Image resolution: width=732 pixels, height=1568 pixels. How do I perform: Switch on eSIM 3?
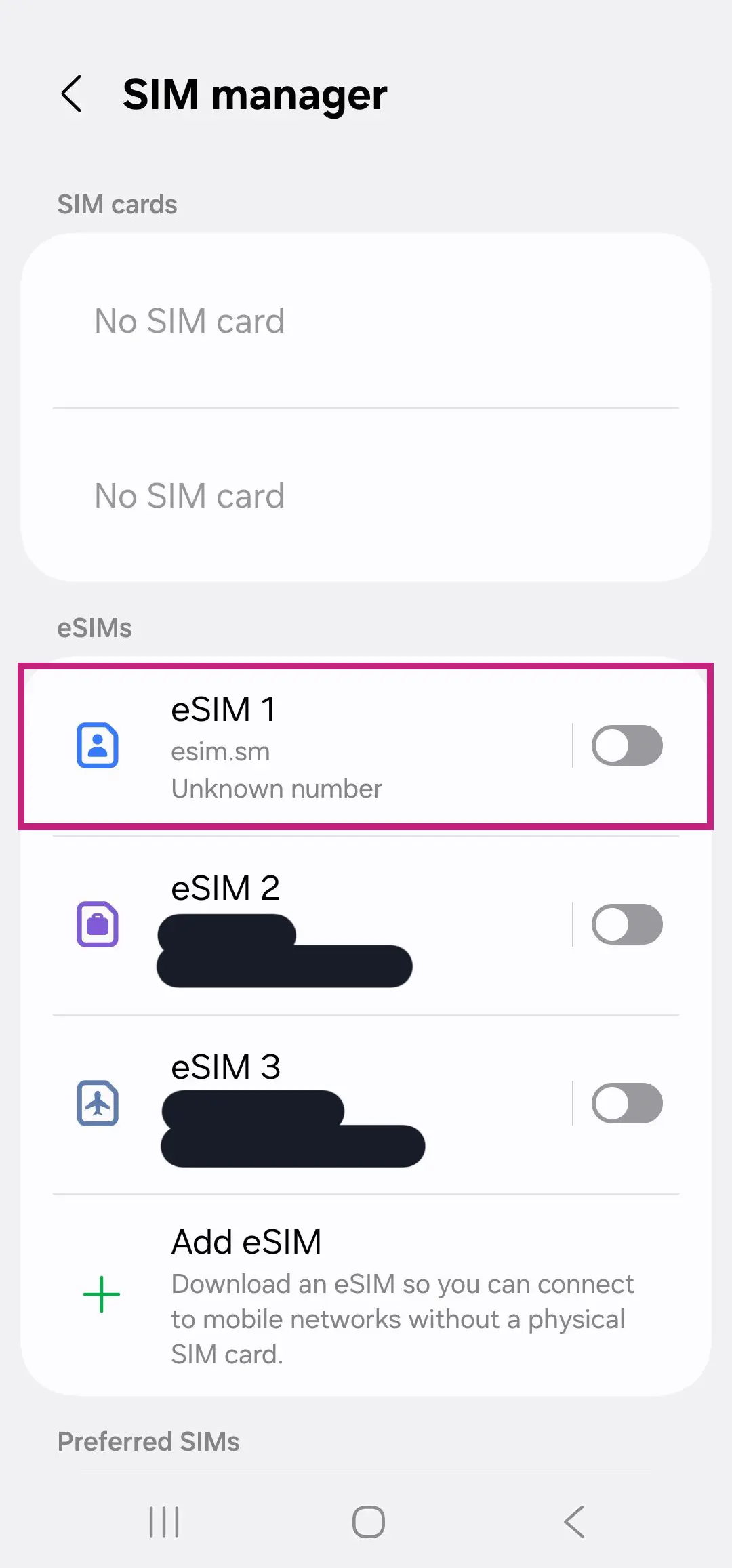click(x=627, y=1103)
